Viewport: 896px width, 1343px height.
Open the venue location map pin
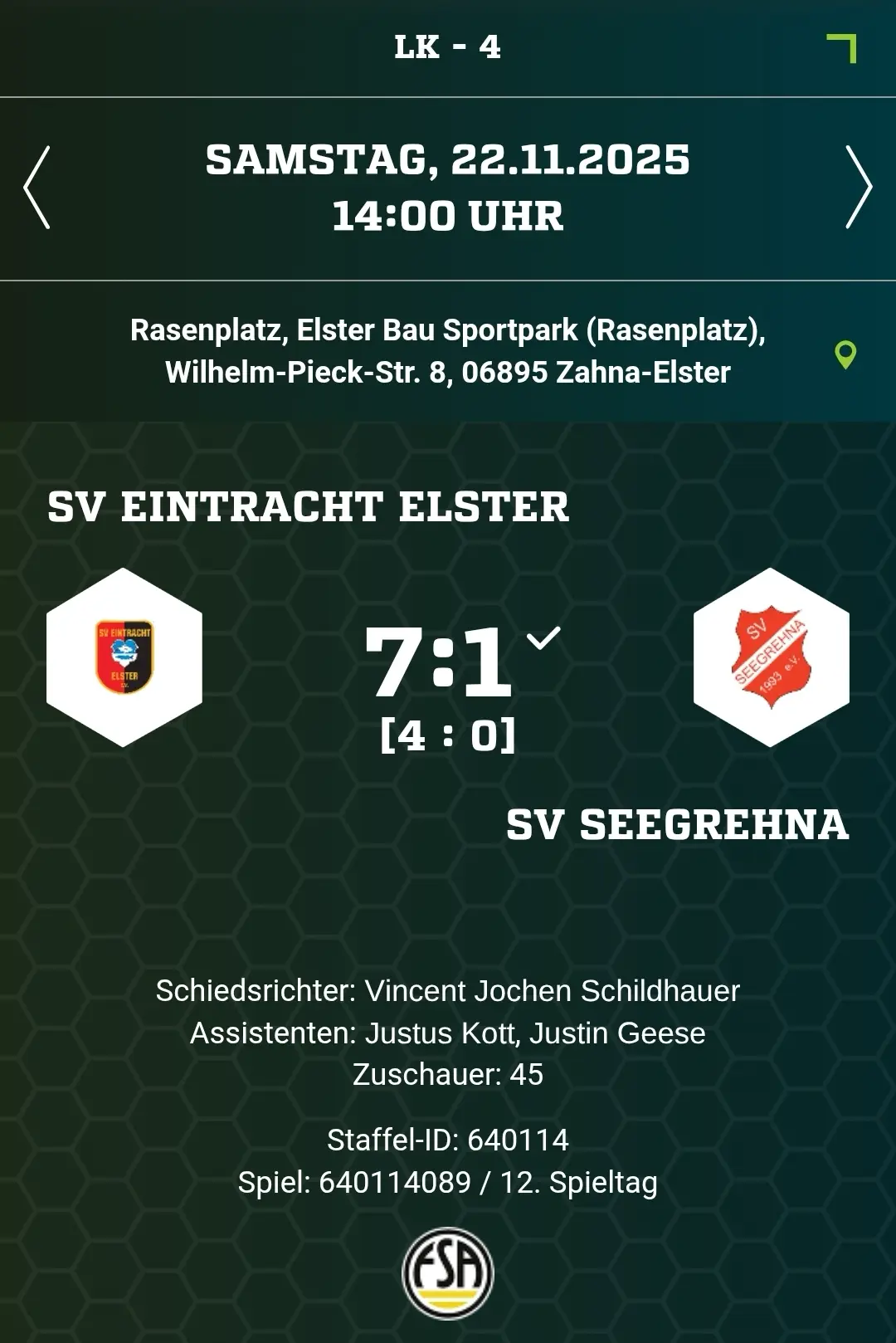[x=845, y=355]
